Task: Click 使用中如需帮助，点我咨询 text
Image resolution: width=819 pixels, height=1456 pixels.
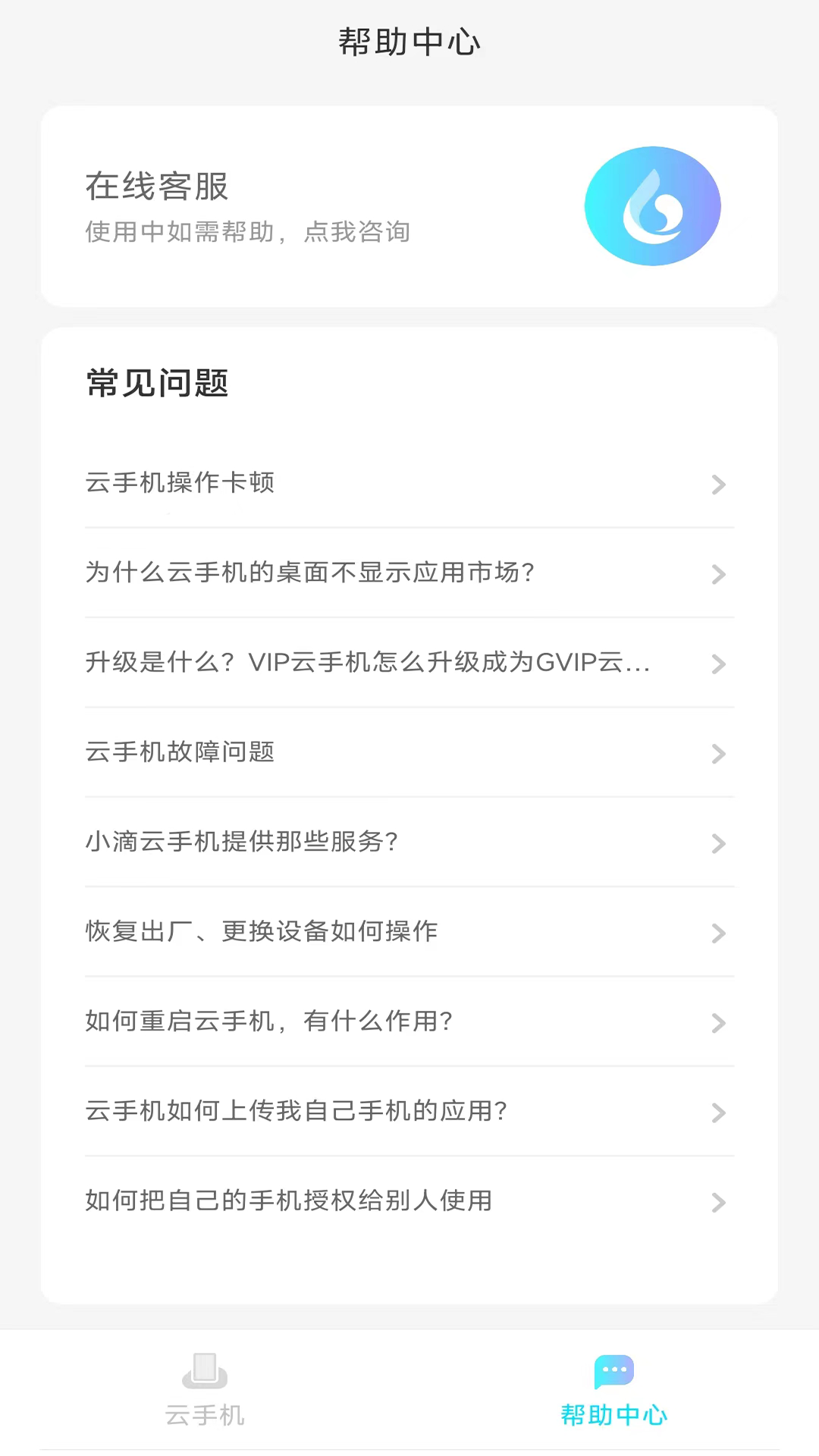Action: click(x=246, y=231)
